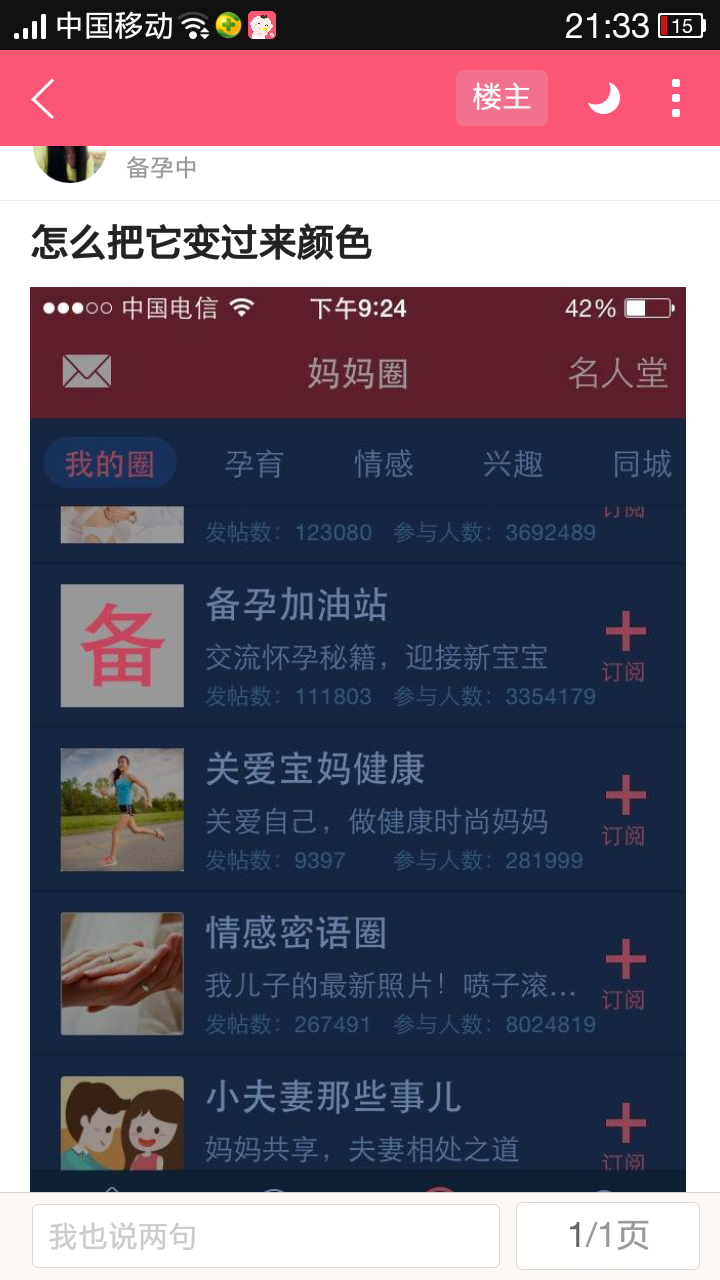The width and height of the screenshot is (720, 1280).
Task: Show only the 楼主 posts
Action: [501, 98]
